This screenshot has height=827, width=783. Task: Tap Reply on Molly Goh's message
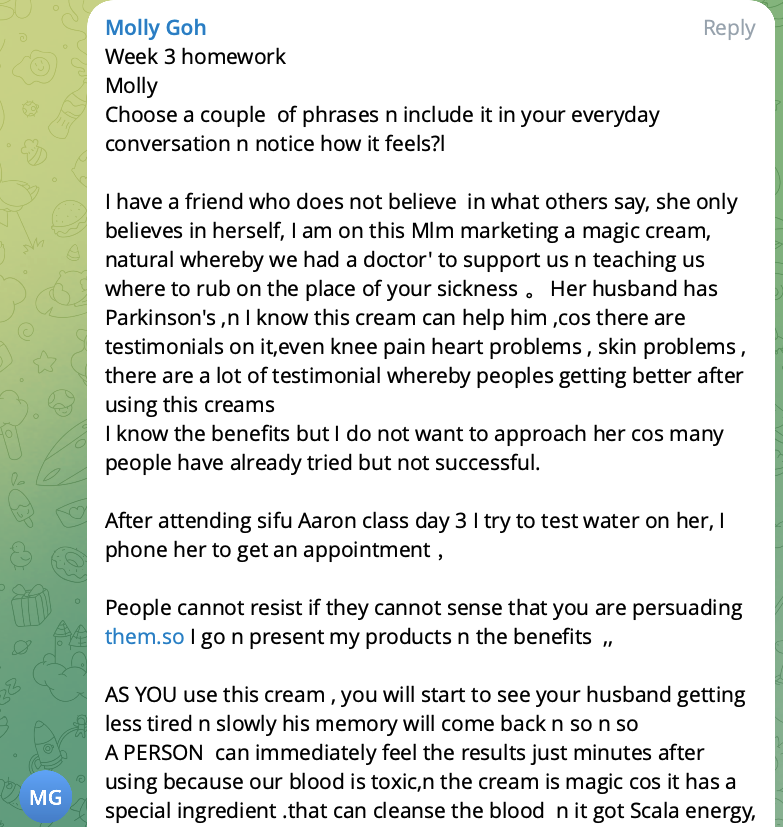(x=728, y=28)
